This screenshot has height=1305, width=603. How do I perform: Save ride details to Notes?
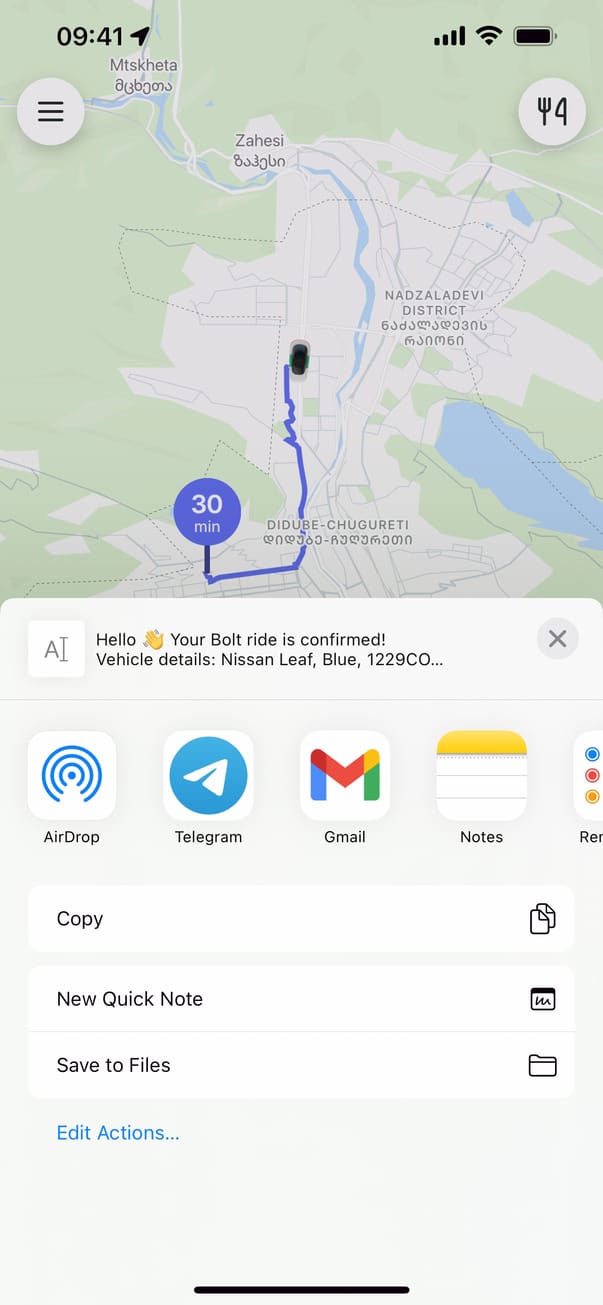pos(481,775)
